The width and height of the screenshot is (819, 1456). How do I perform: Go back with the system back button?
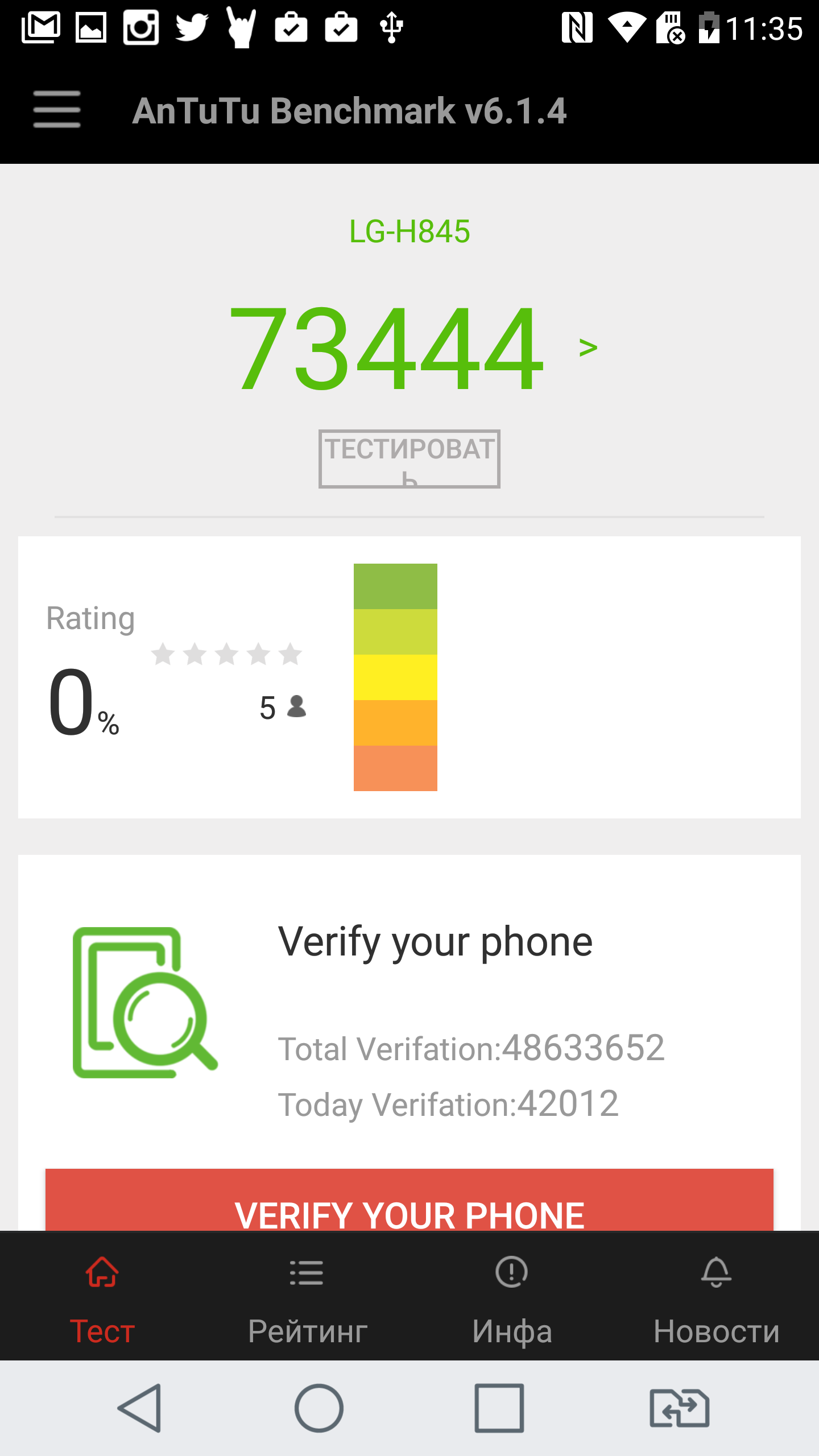point(140,1408)
